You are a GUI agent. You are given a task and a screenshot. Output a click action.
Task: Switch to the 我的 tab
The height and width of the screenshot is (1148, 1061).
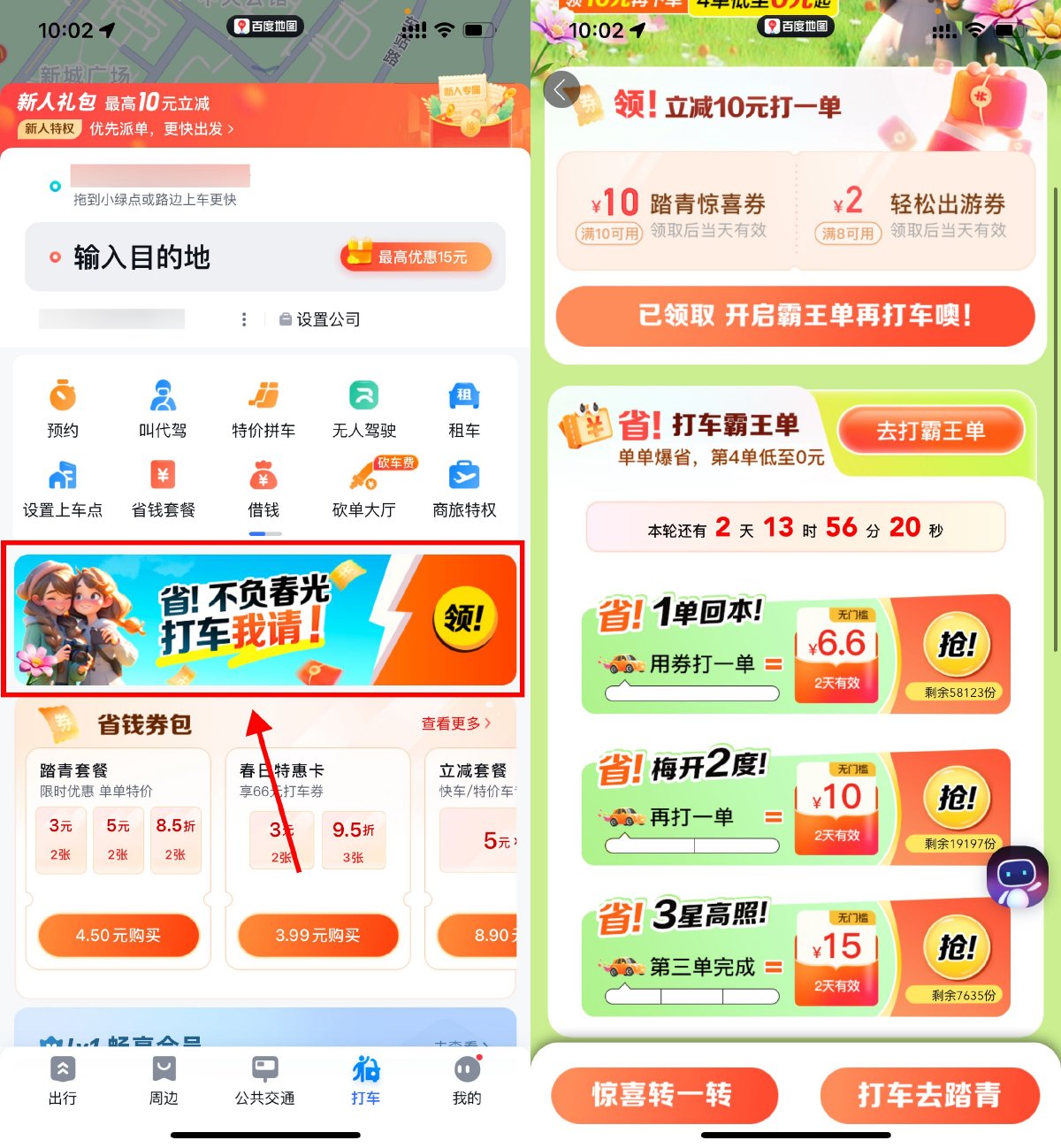(467, 1081)
